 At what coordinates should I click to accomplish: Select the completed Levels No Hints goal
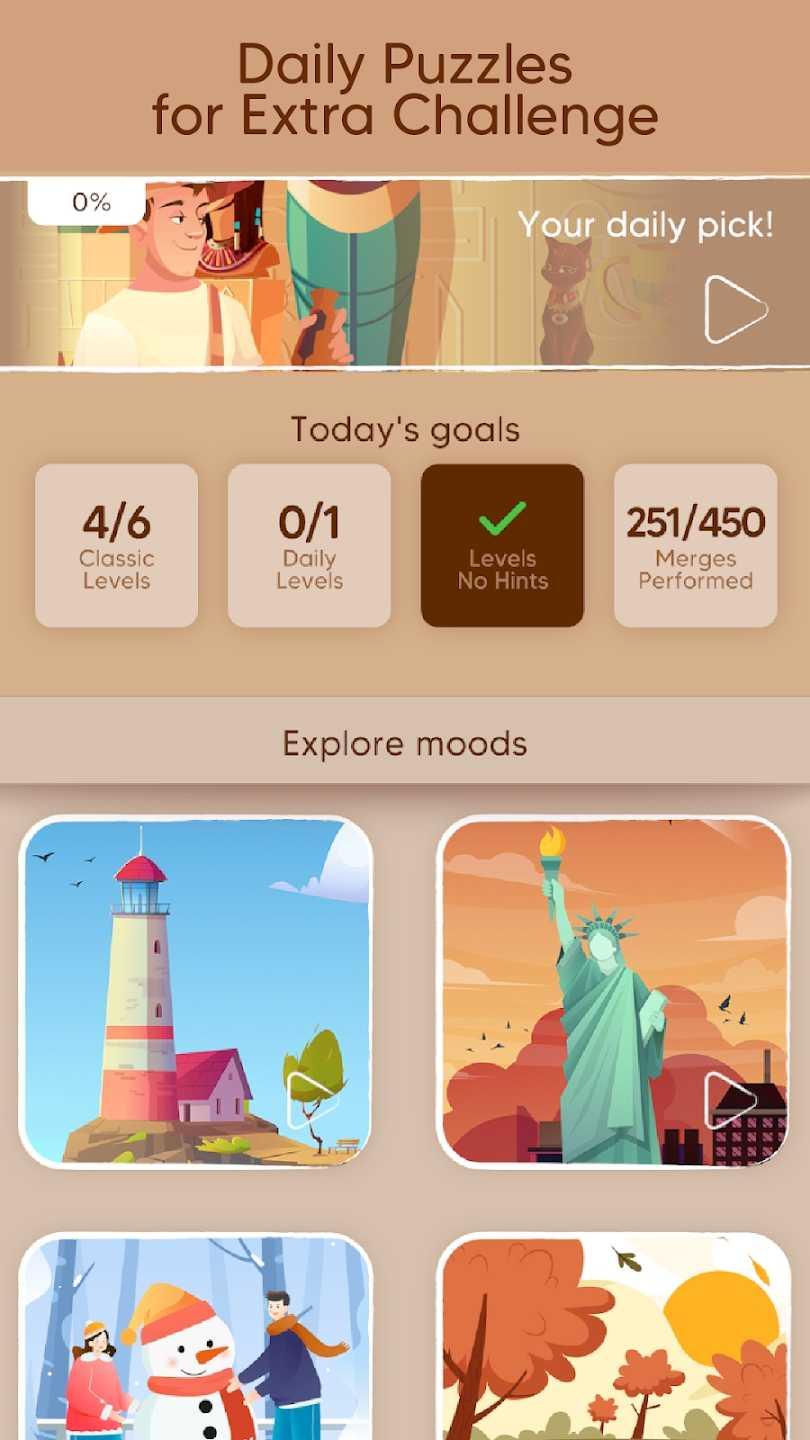click(502, 546)
